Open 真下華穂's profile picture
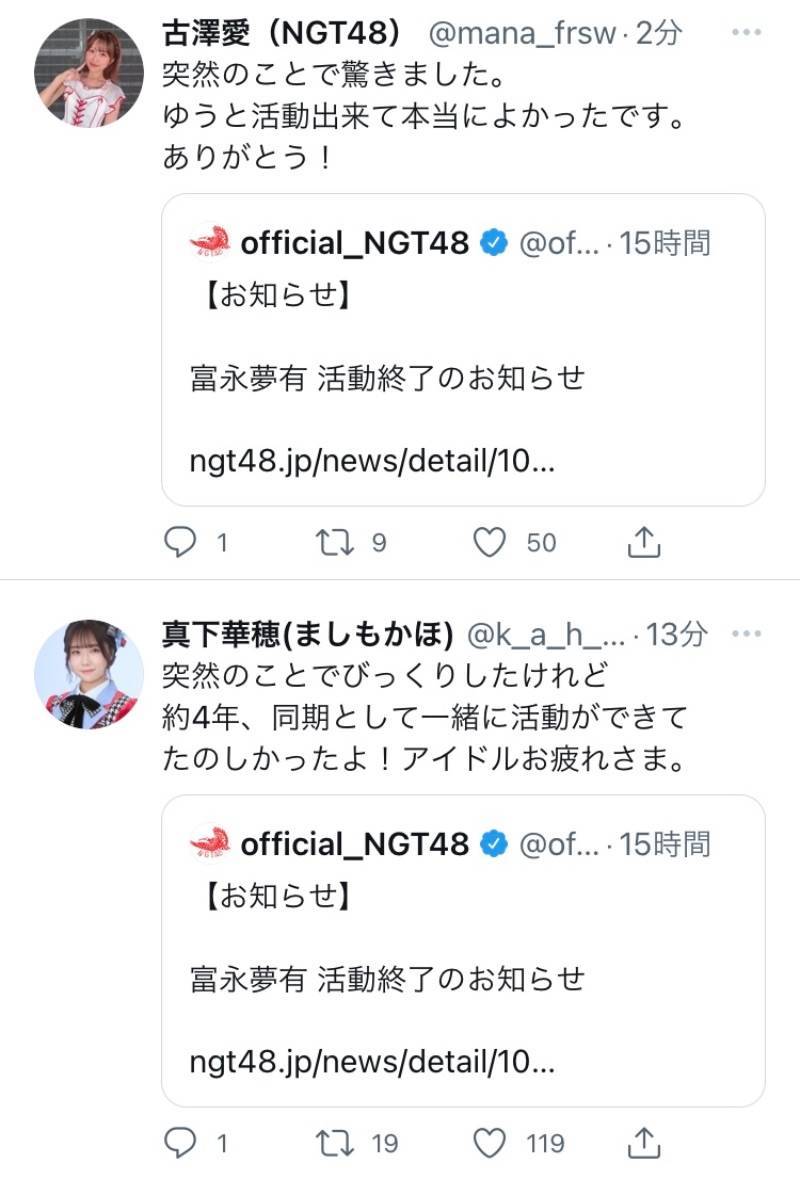Image resolution: width=800 pixels, height=1180 pixels. pos(83,672)
